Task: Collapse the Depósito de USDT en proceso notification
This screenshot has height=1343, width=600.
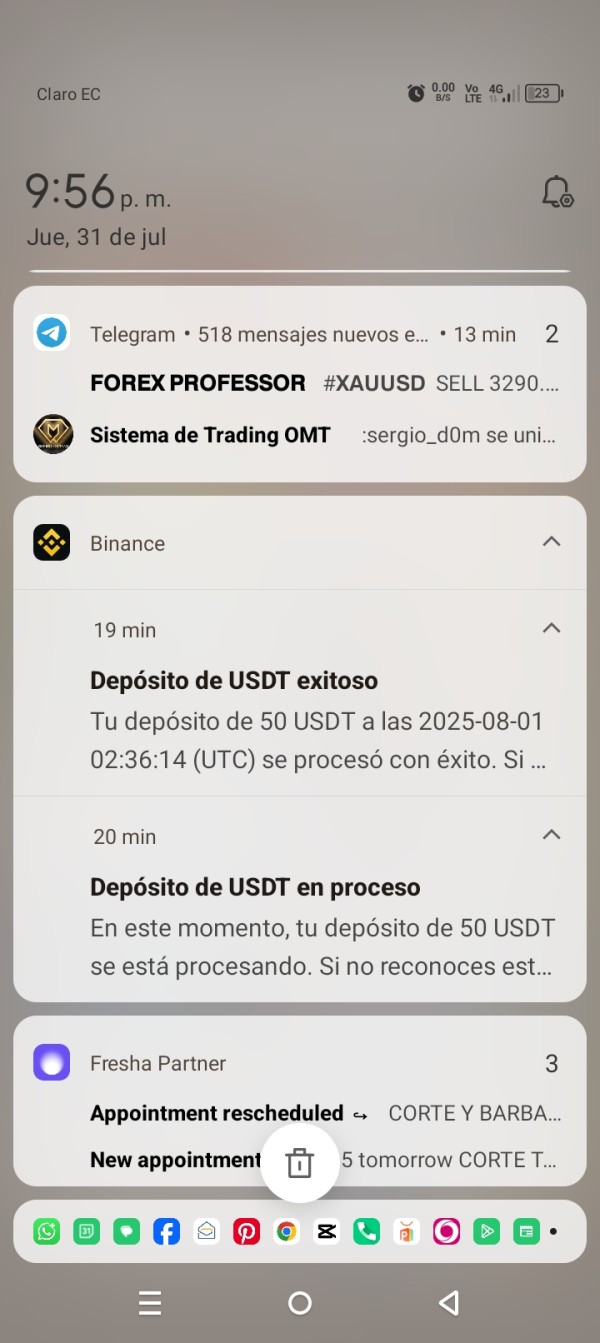Action: (x=551, y=835)
